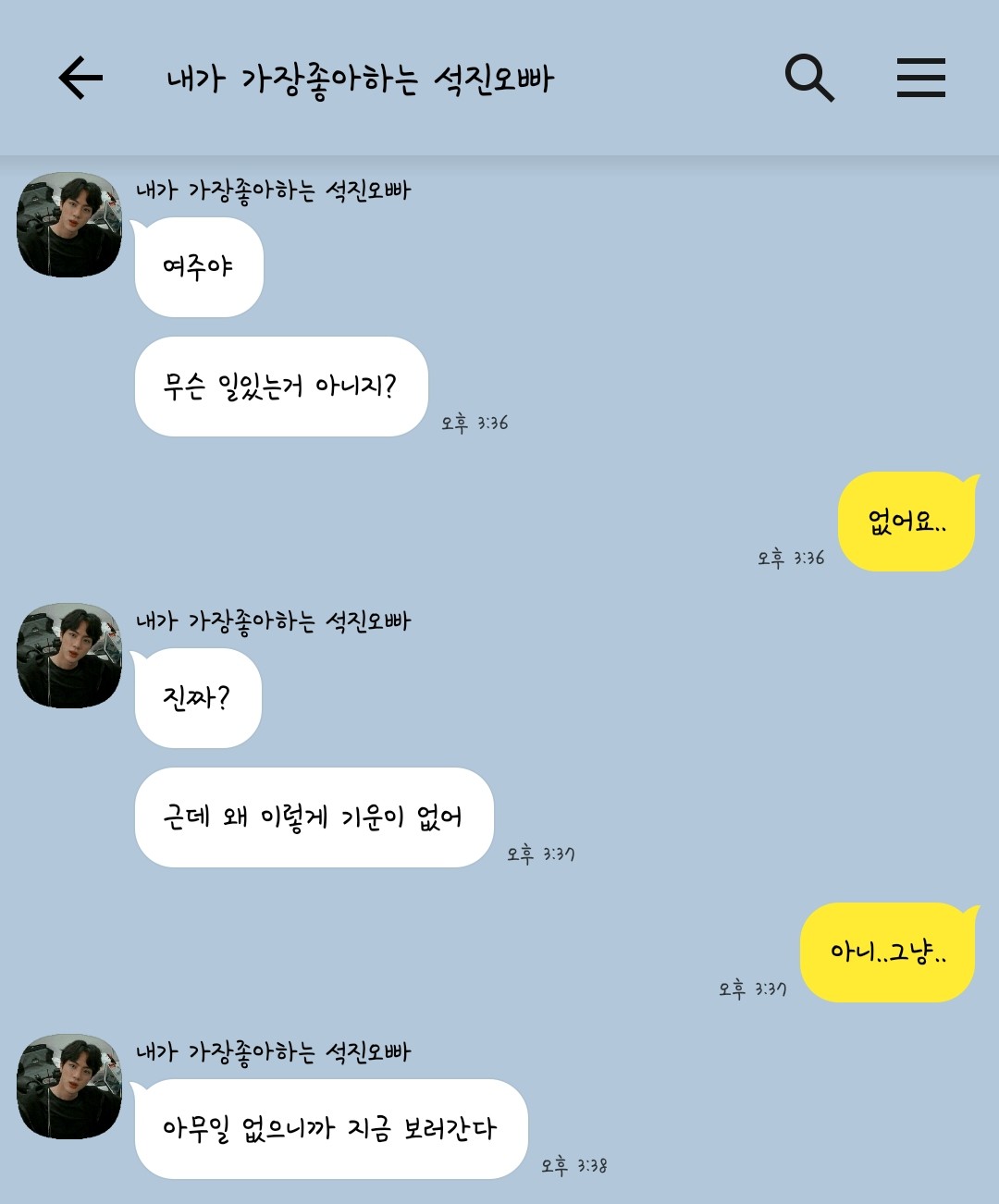The width and height of the screenshot is (999, 1204).
Task: Open profile photo beside the 진짜? message
Action: [x=69, y=656]
